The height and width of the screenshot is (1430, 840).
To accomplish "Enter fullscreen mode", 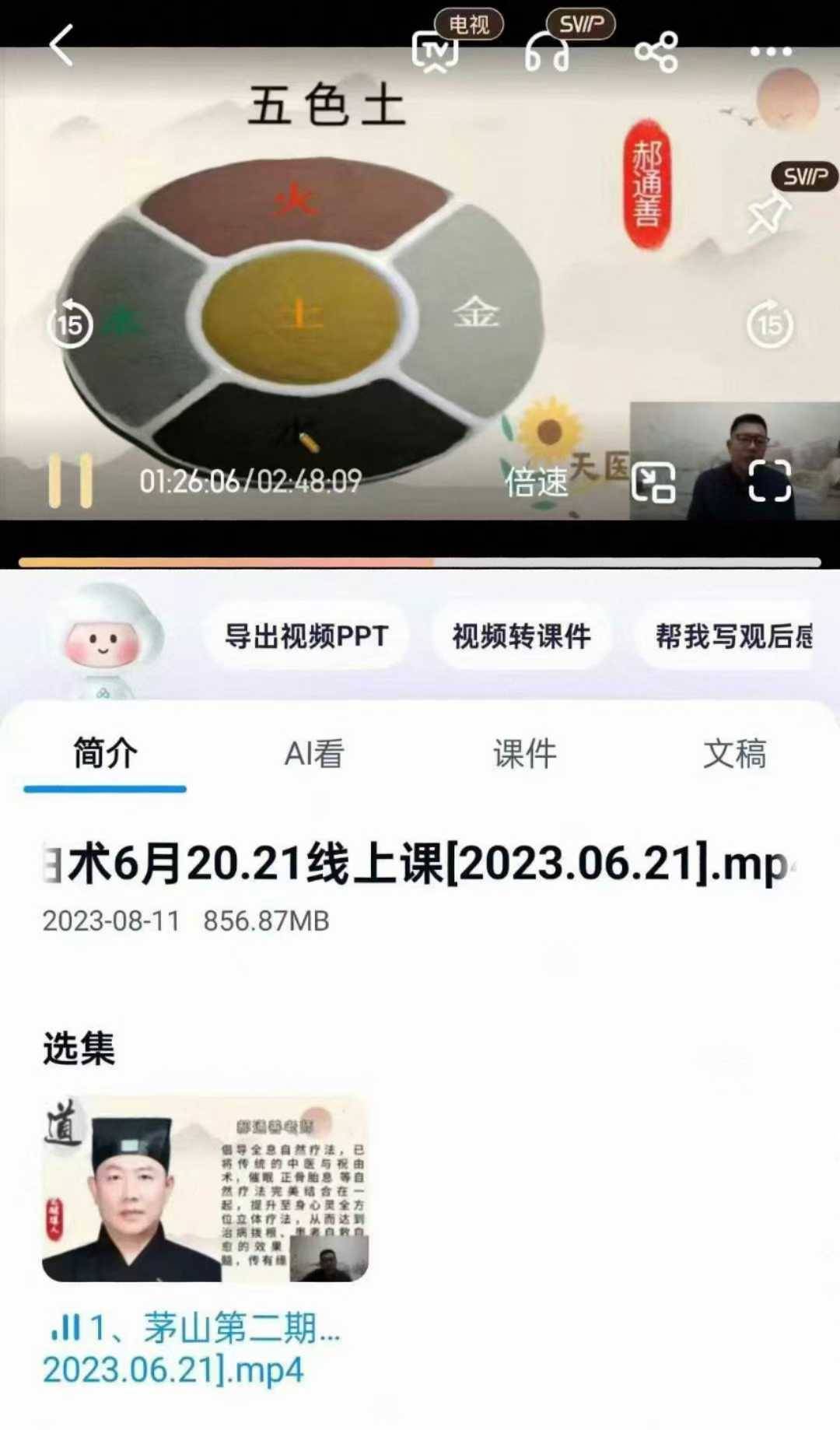I will coord(769,481).
